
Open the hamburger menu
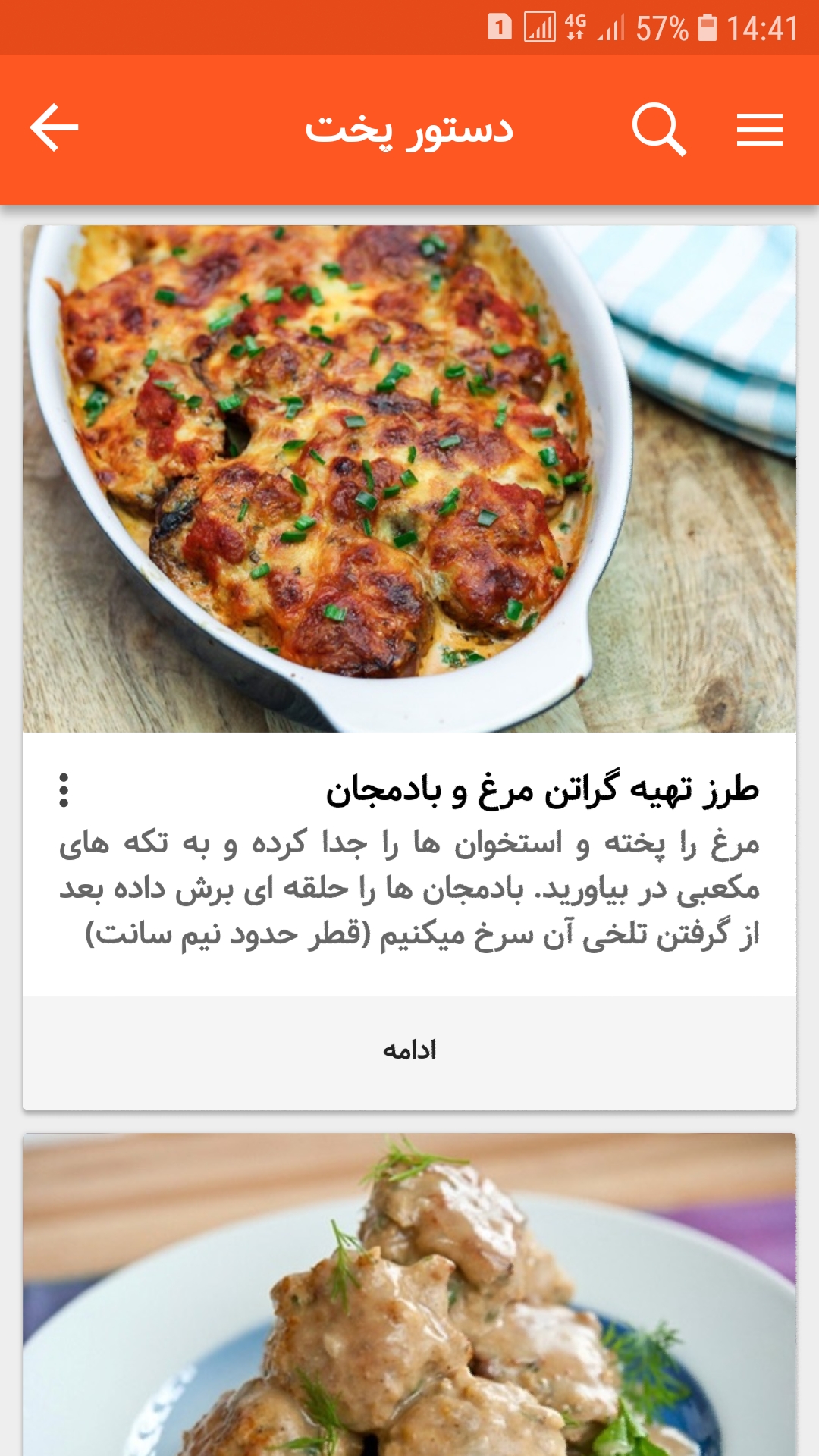coord(759,130)
